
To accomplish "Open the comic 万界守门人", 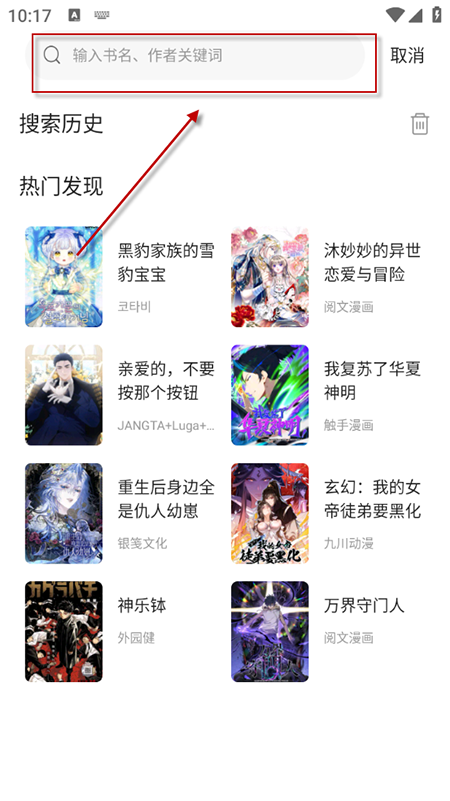I will click(x=327, y=631).
